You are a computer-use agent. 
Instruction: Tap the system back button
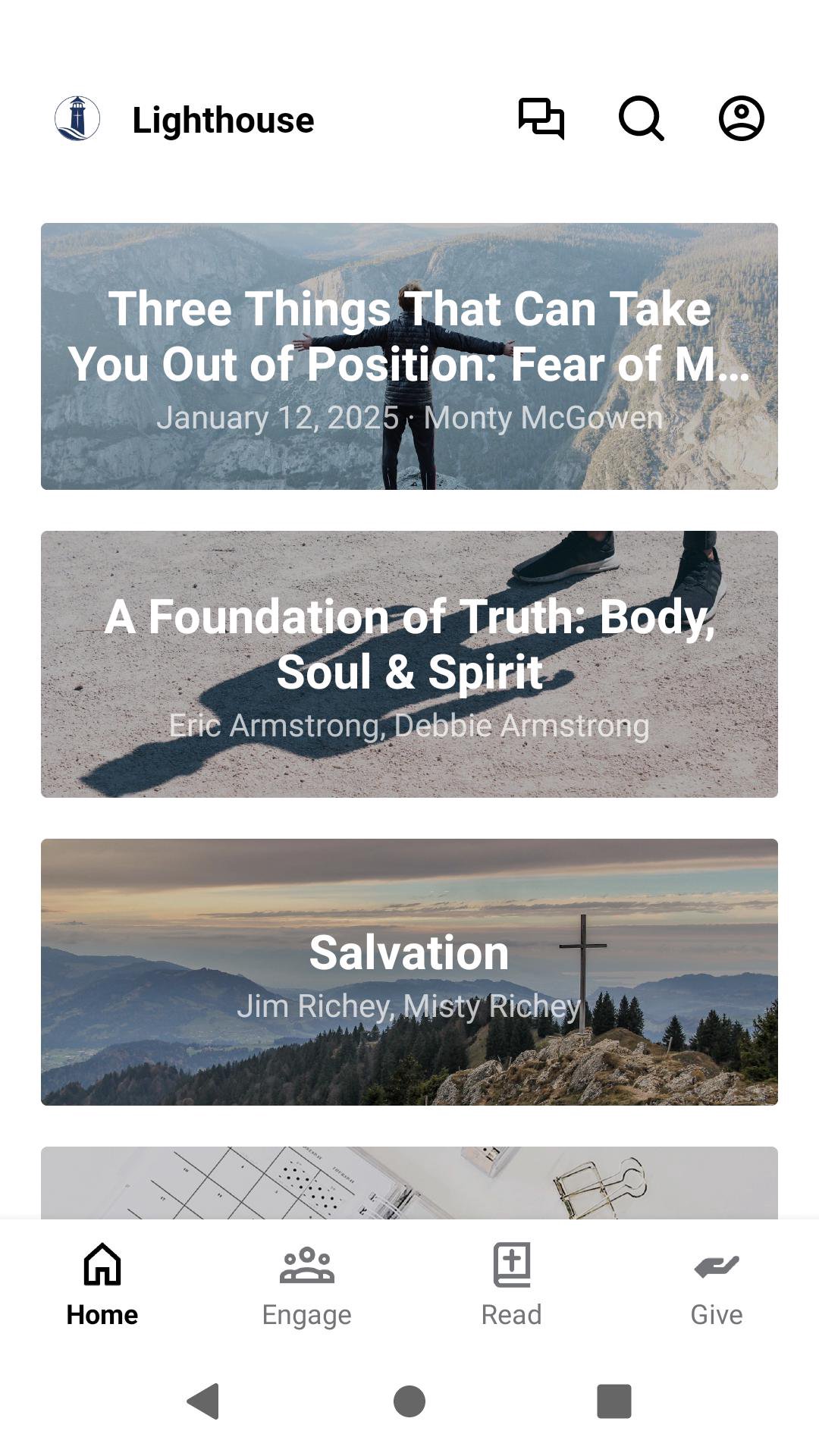[203, 1401]
